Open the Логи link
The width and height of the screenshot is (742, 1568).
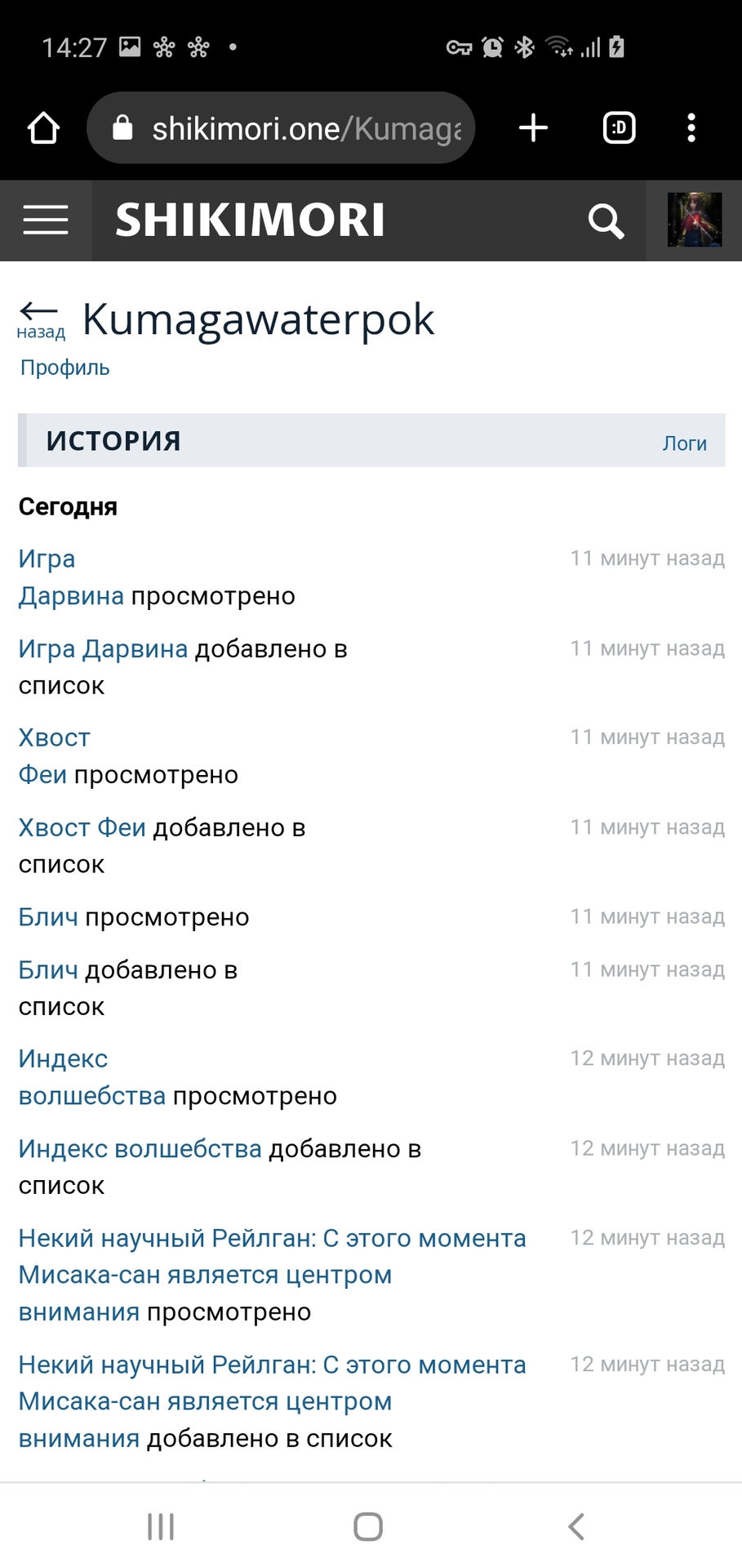coord(684,443)
